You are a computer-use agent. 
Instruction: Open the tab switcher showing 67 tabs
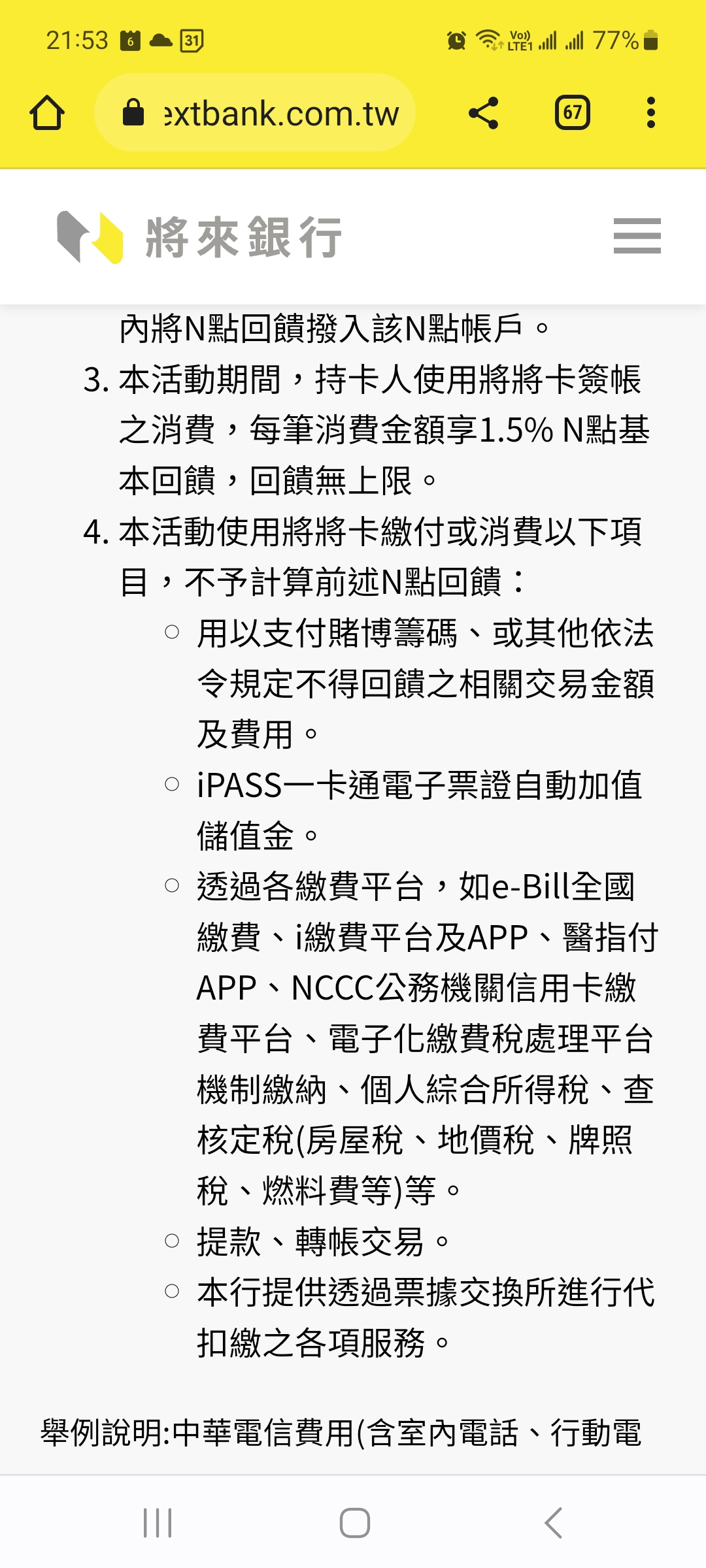pyautogui.click(x=573, y=113)
